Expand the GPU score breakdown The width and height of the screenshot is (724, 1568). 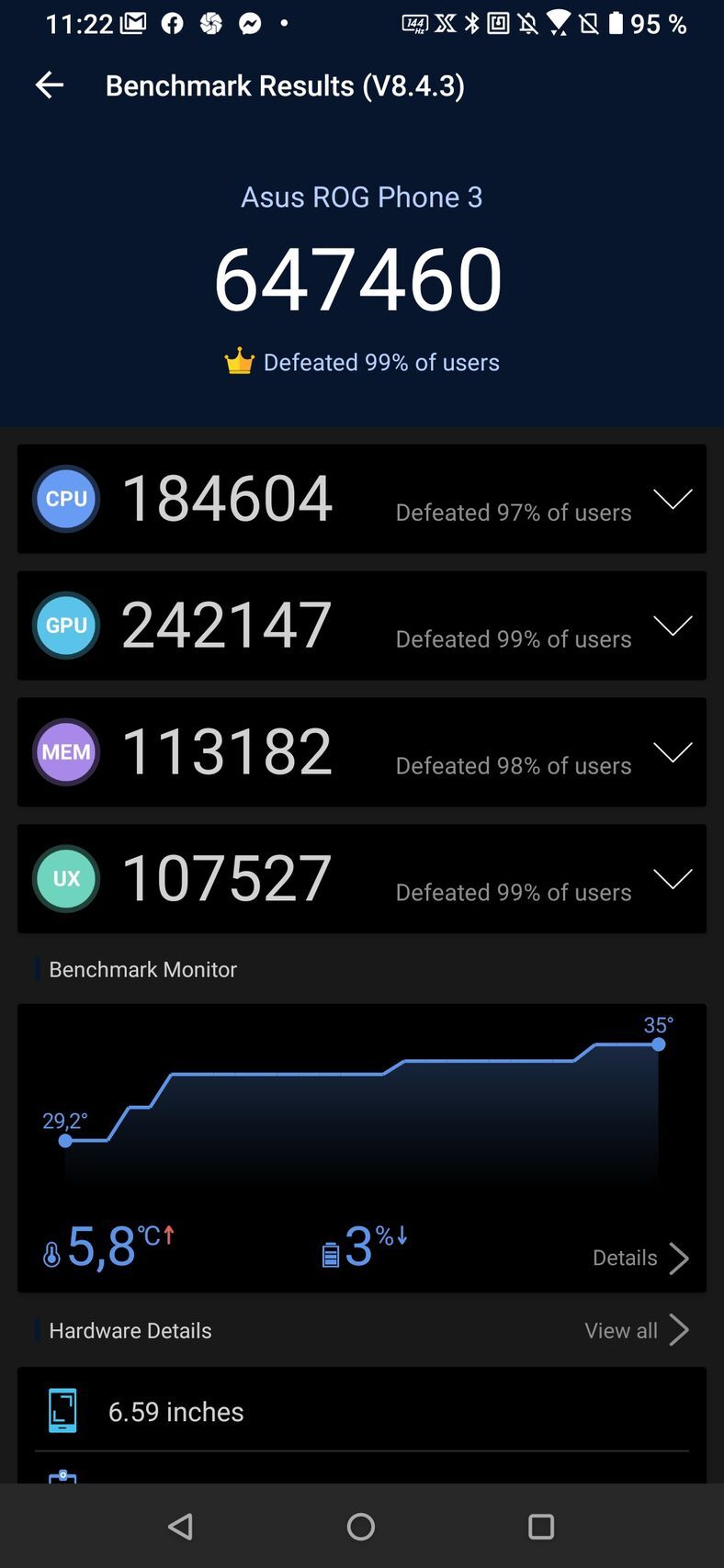(x=672, y=626)
